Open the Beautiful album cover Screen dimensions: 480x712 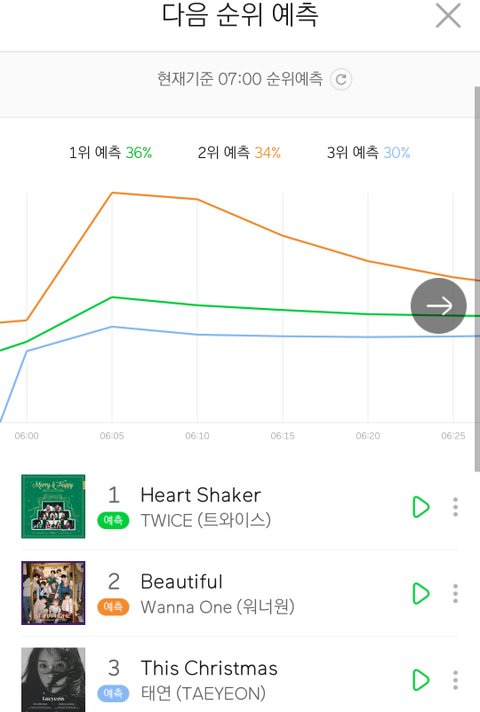tap(53, 593)
